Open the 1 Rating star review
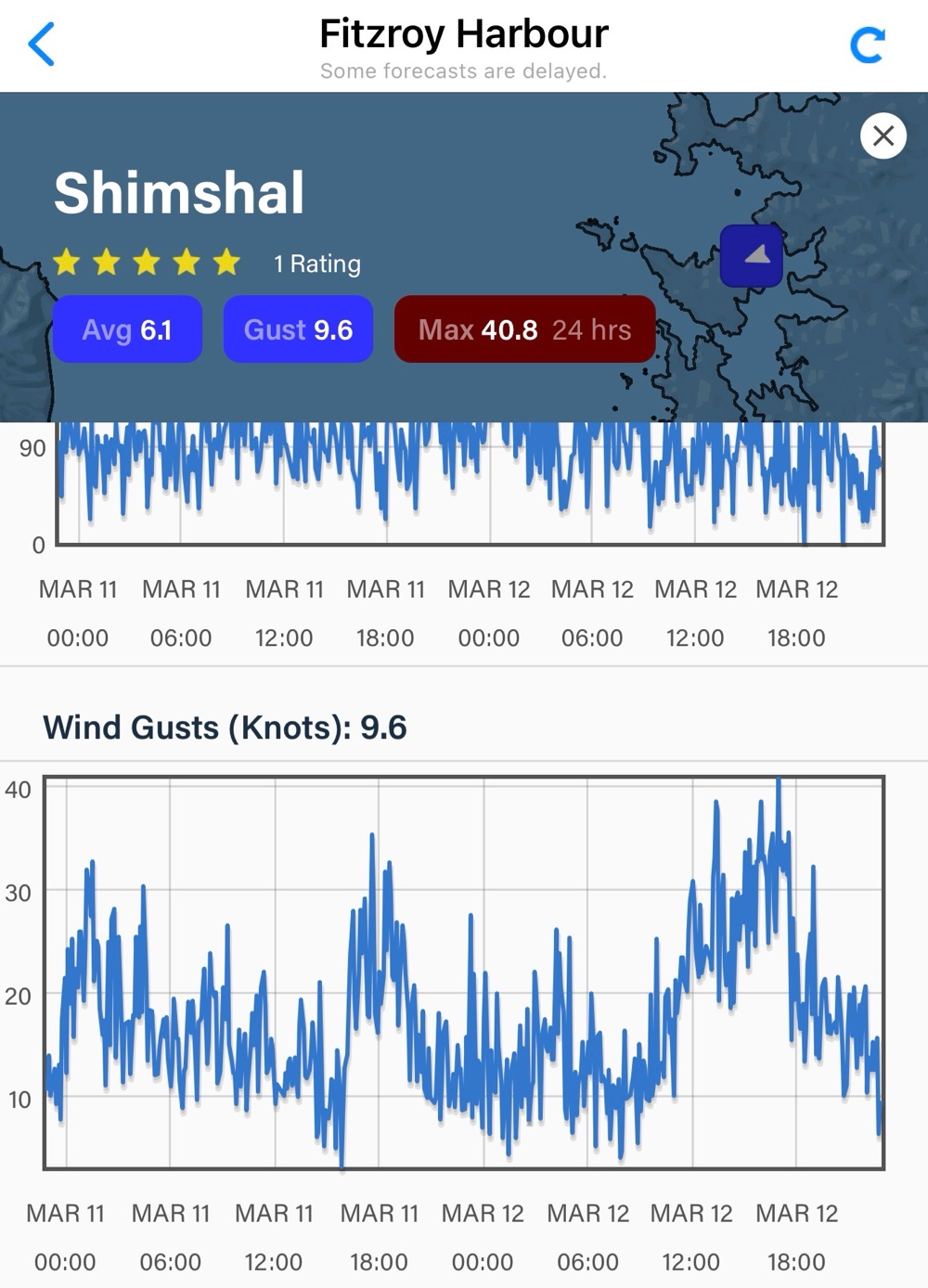 pos(206,264)
